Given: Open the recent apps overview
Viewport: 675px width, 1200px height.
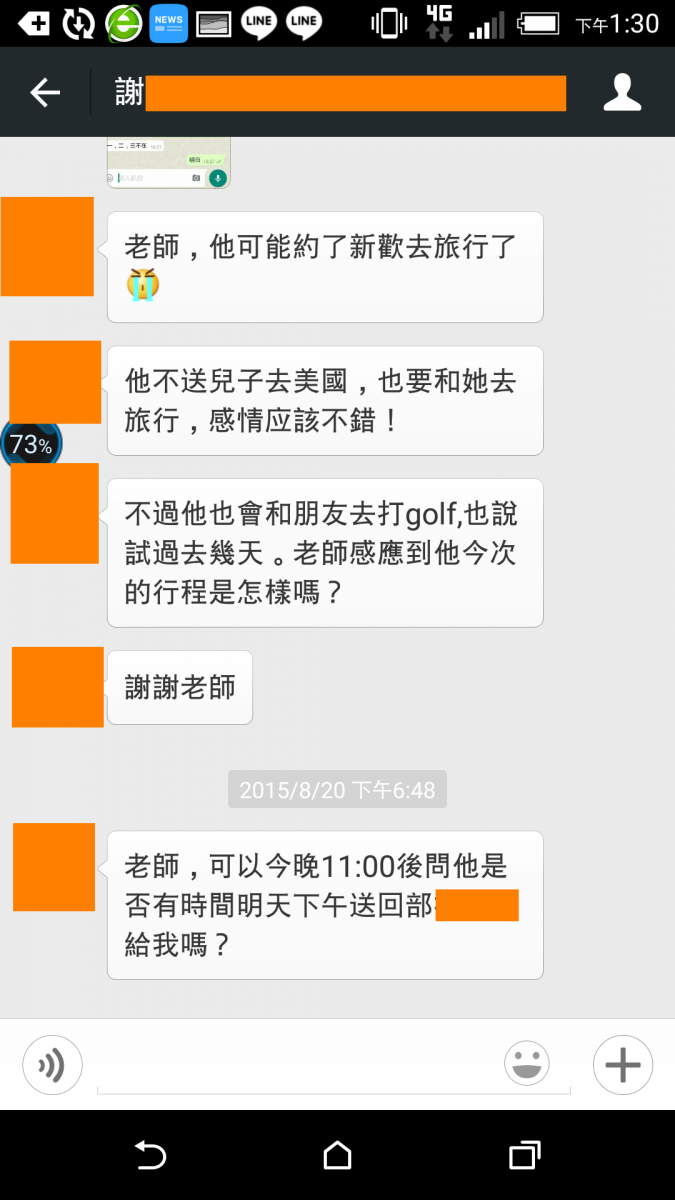Looking at the screenshot, I should pos(524,1155).
